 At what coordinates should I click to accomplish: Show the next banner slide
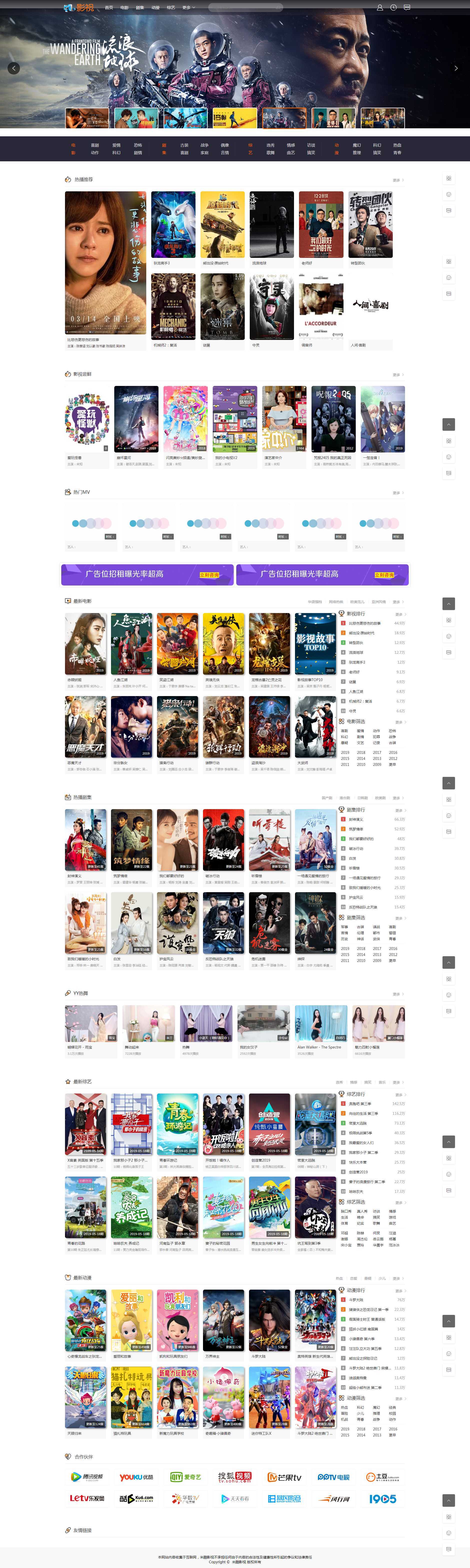[456, 68]
